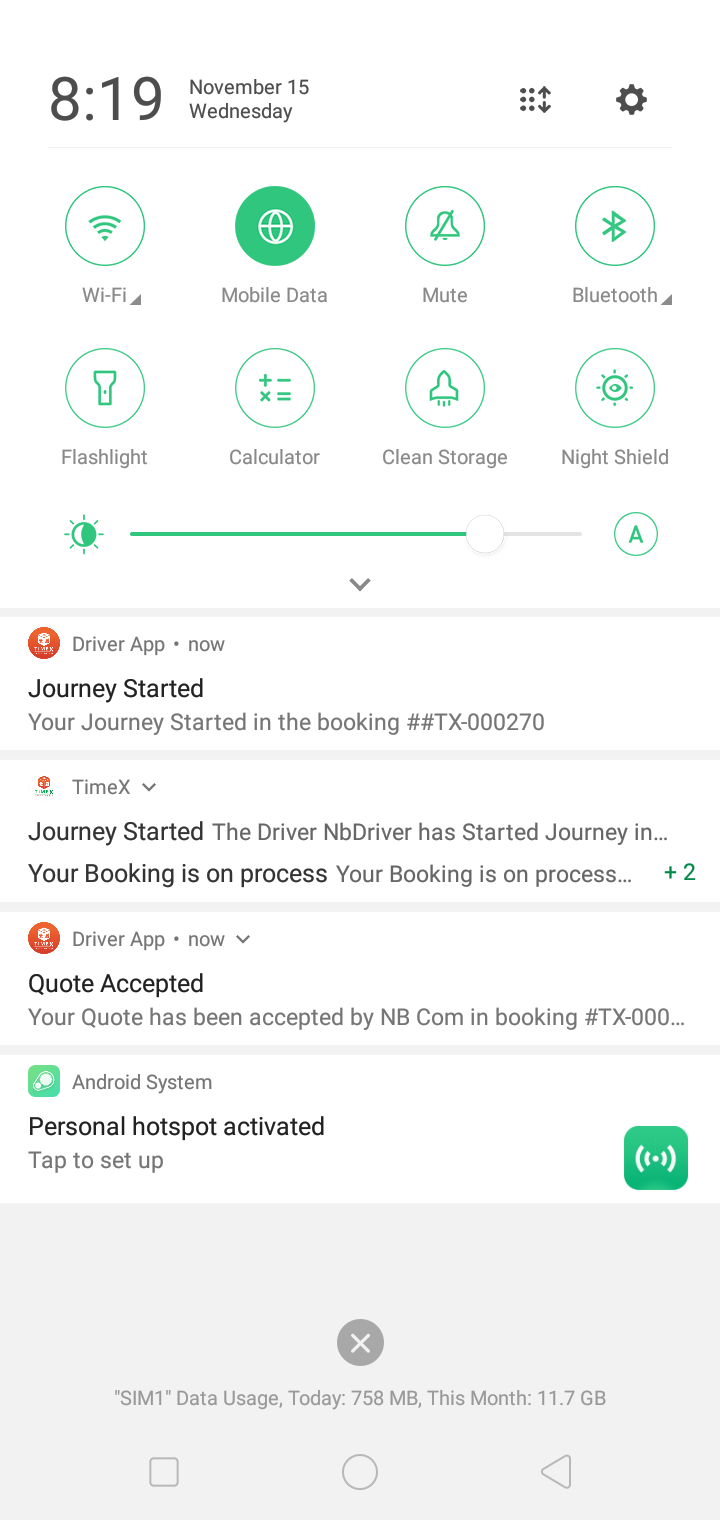This screenshot has height=1520, width=720.
Task: Go to the home screen
Action: [x=360, y=1472]
